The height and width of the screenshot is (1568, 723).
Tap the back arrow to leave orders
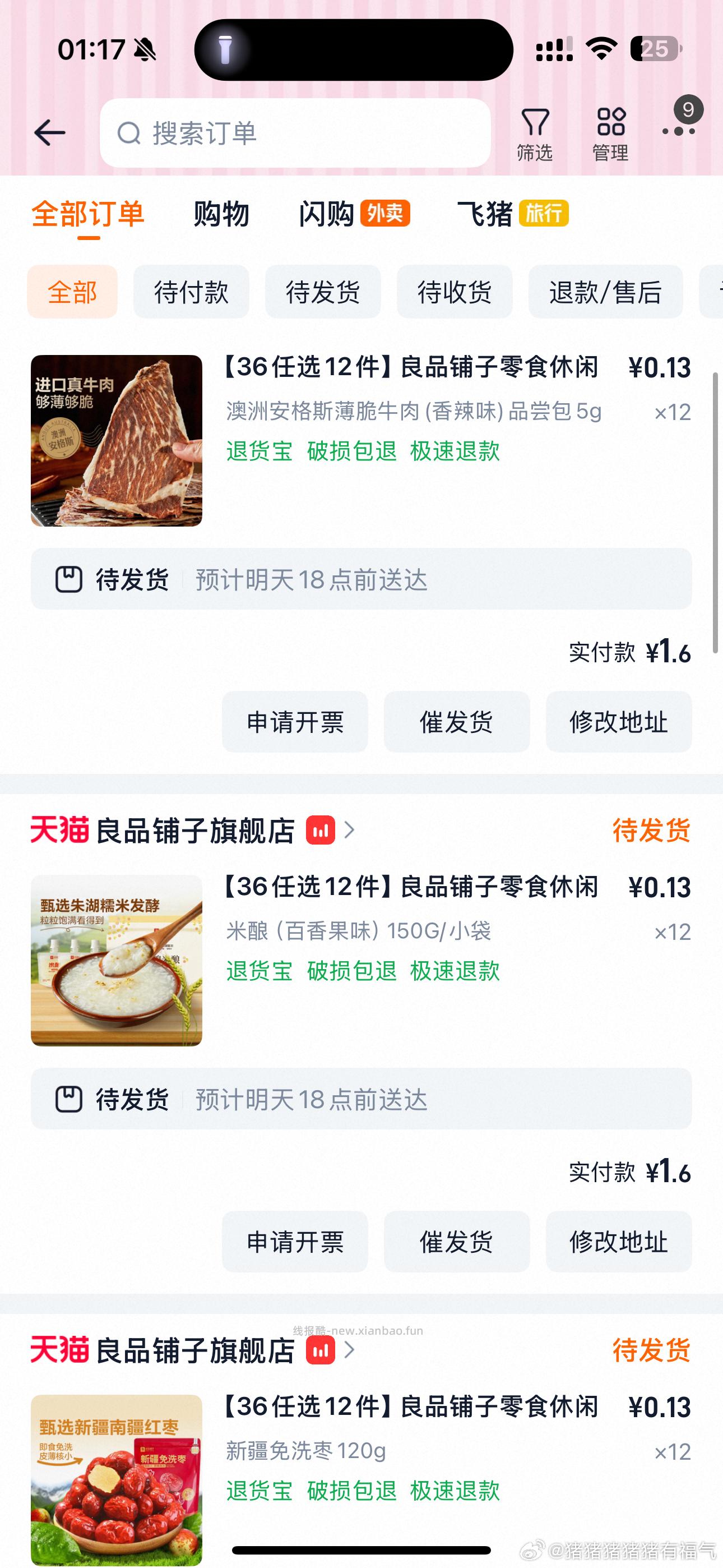click(x=49, y=133)
